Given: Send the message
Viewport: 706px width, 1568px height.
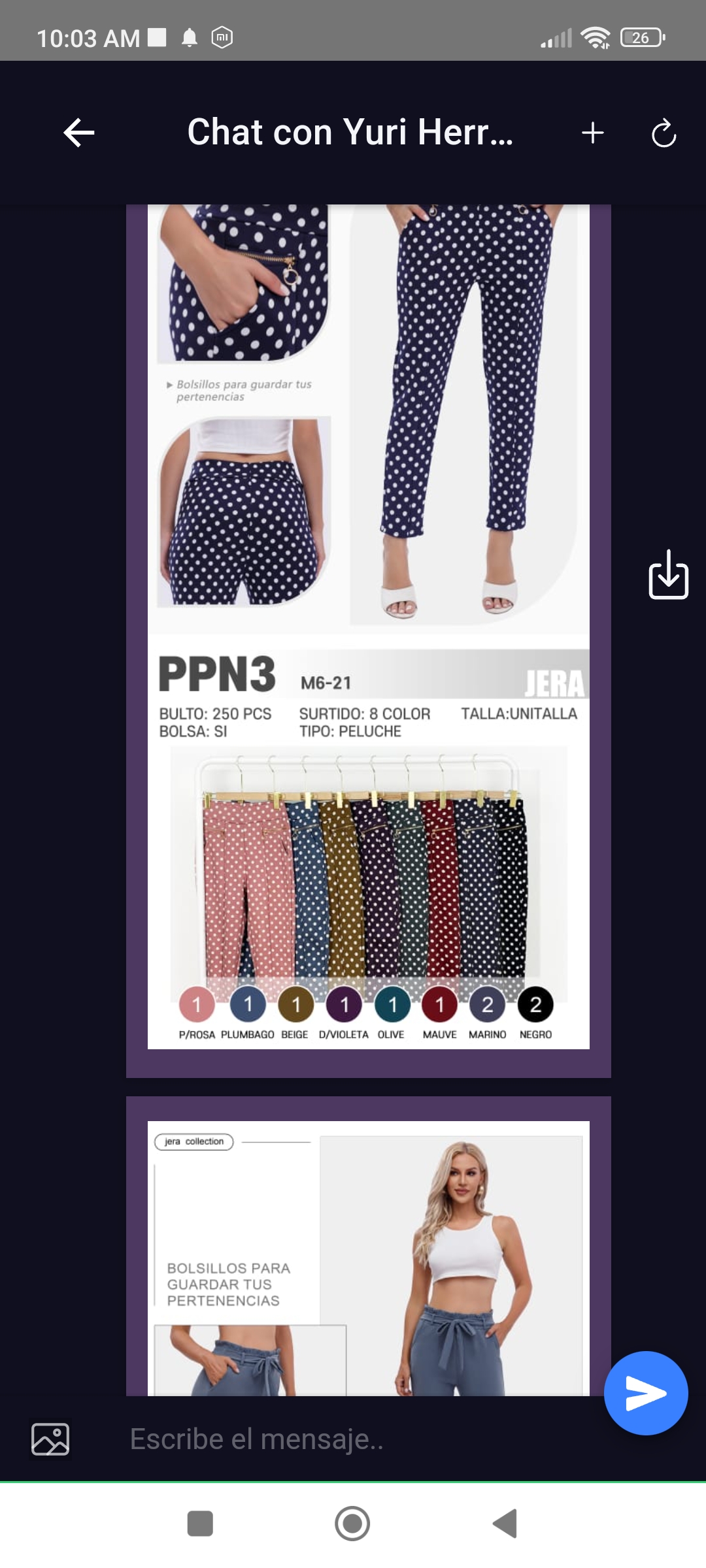Looking at the screenshot, I should (x=646, y=1393).
